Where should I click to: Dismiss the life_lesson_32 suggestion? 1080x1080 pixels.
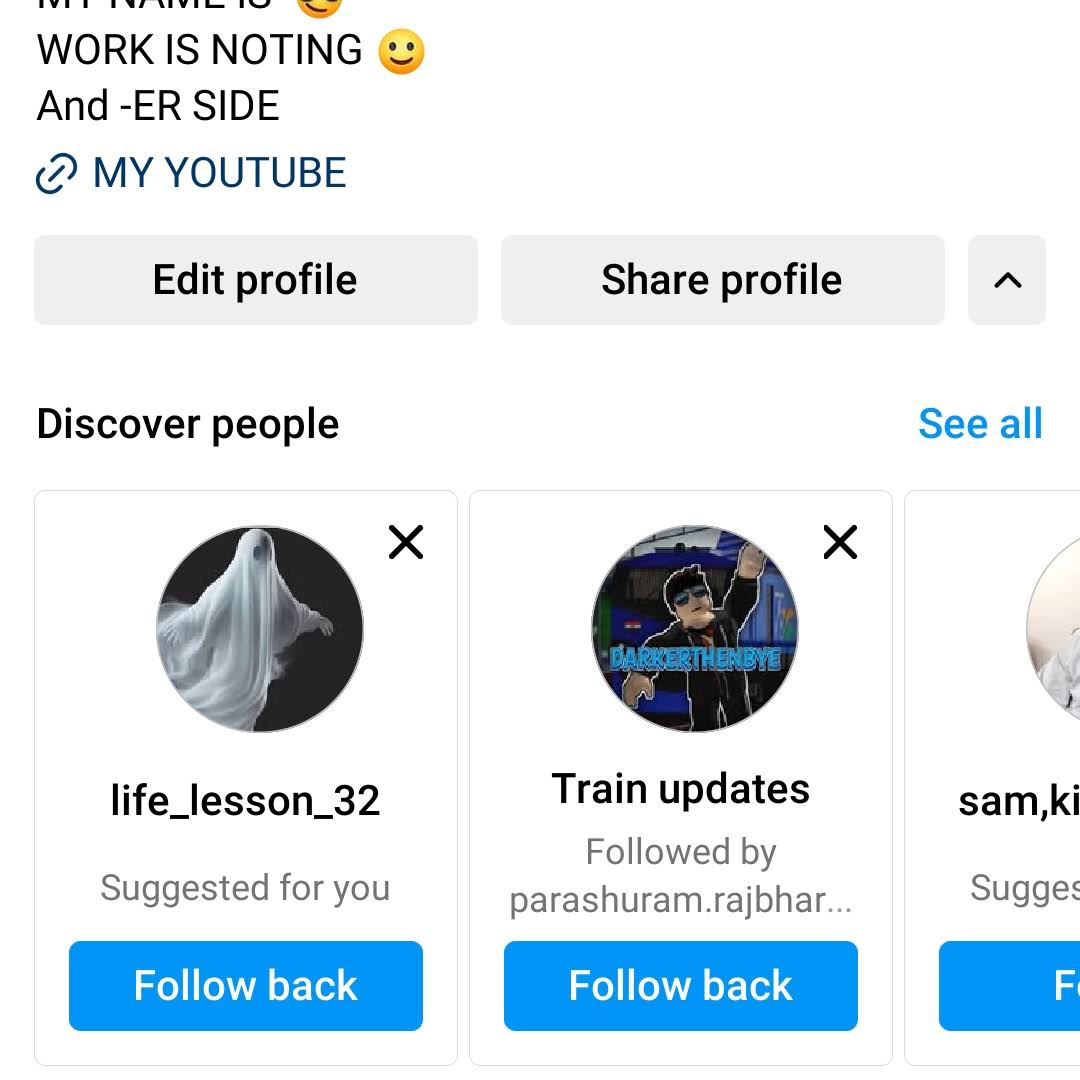coord(406,543)
